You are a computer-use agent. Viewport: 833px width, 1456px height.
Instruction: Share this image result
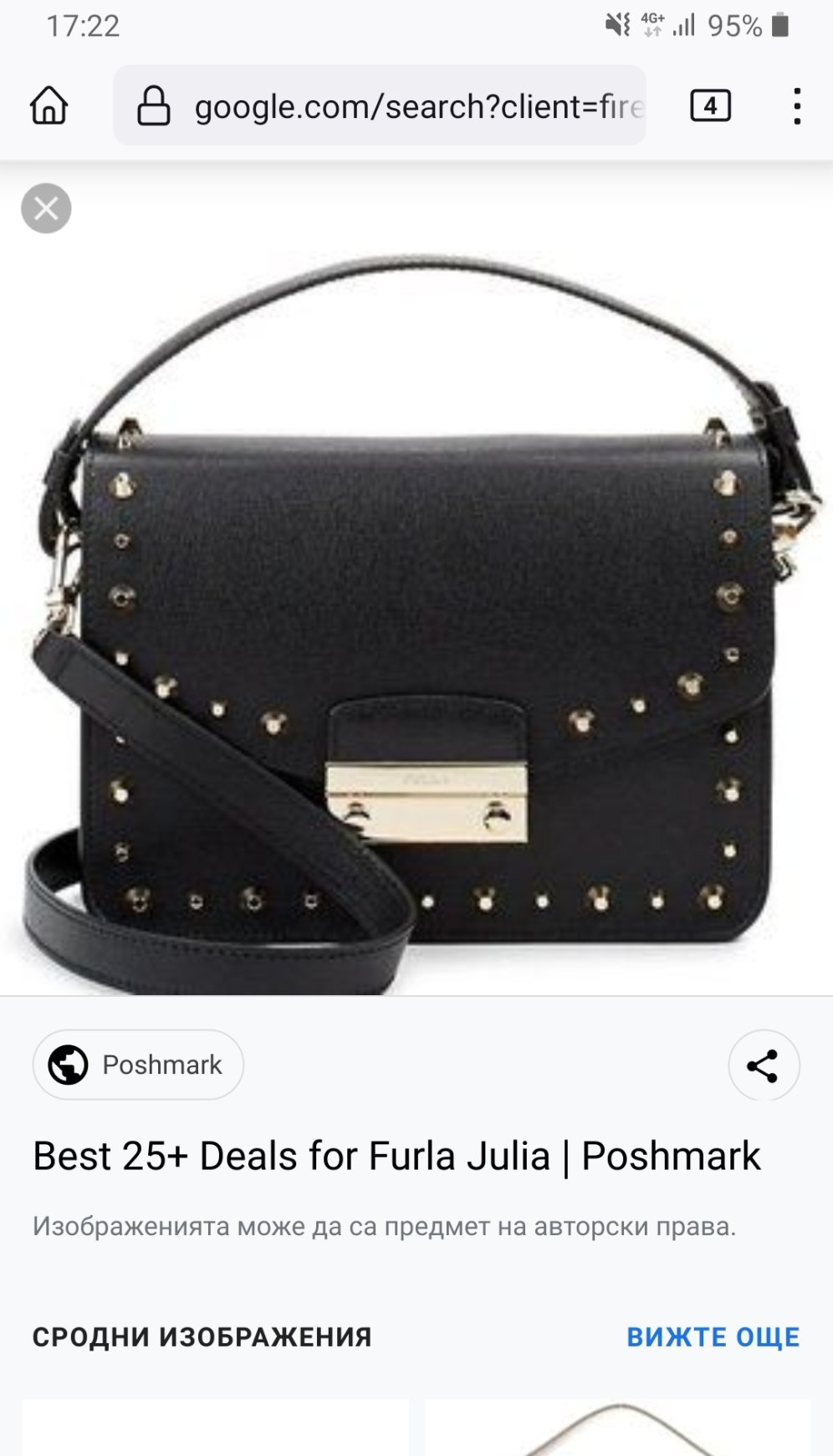pyautogui.click(x=763, y=1065)
